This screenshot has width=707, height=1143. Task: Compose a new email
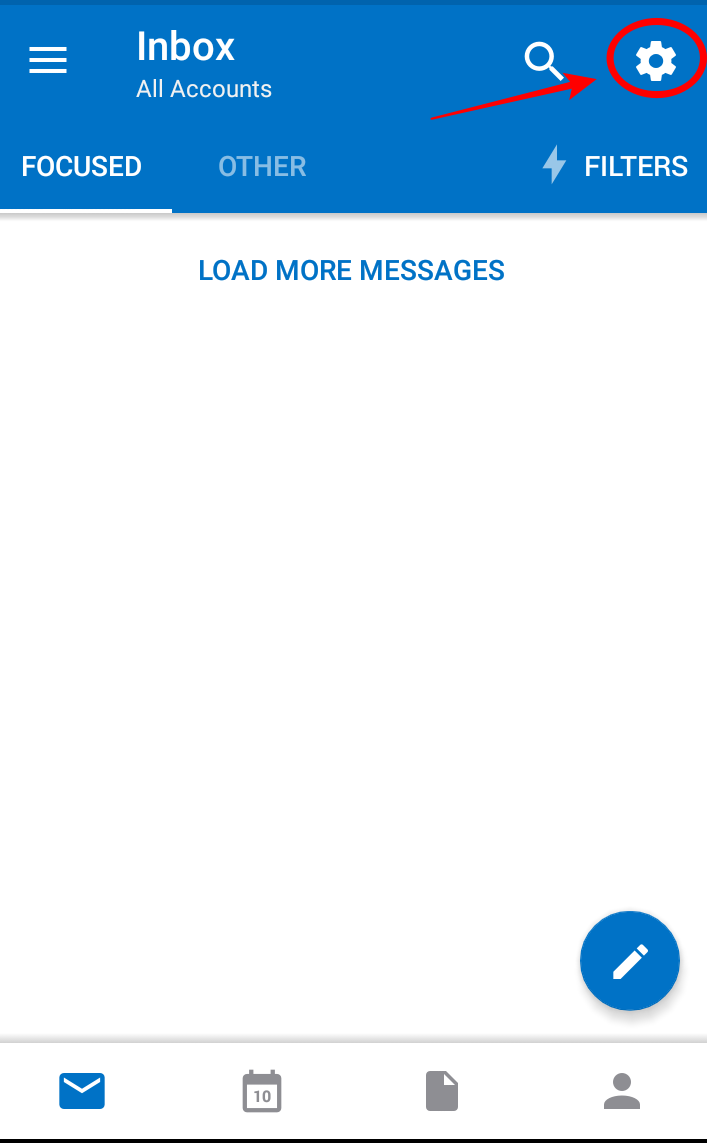coord(630,960)
